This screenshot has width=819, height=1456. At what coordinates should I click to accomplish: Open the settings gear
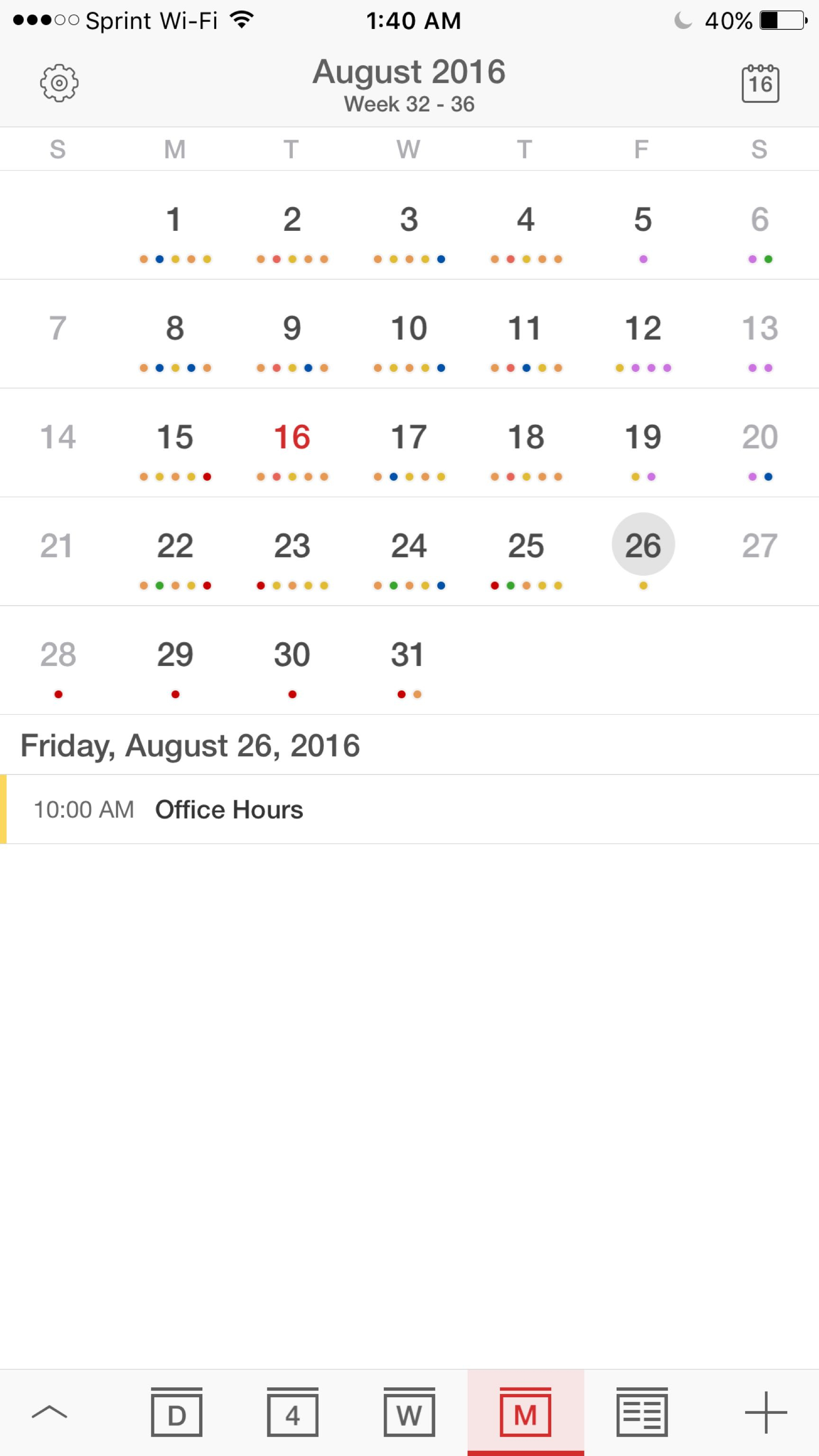[59, 83]
